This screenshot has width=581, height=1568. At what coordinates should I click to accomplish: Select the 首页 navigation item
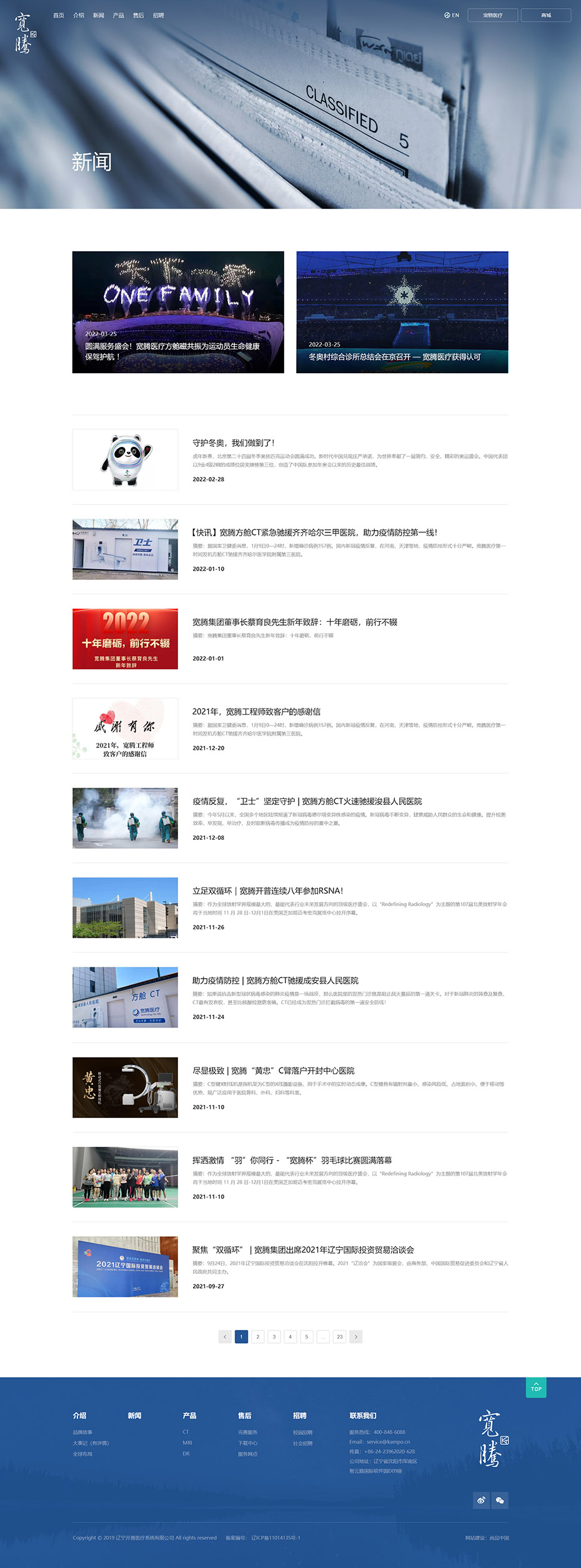point(58,14)
